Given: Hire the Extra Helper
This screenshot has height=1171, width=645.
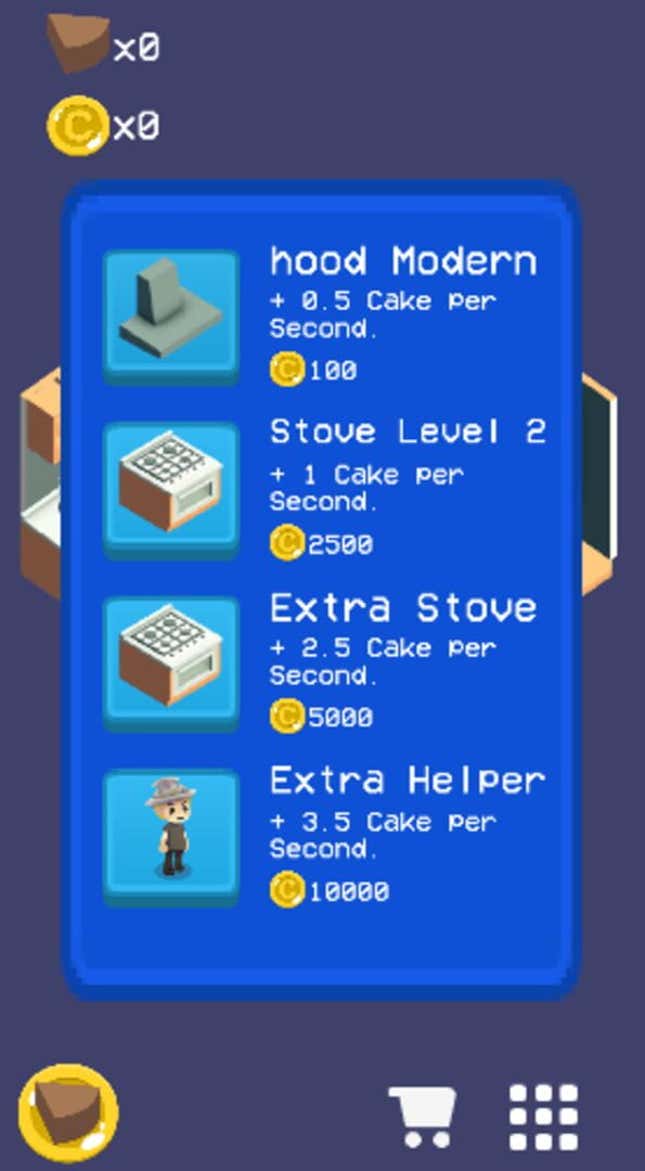Looking at the screenshot, I should pyautogui.click(x=171, y=836).
